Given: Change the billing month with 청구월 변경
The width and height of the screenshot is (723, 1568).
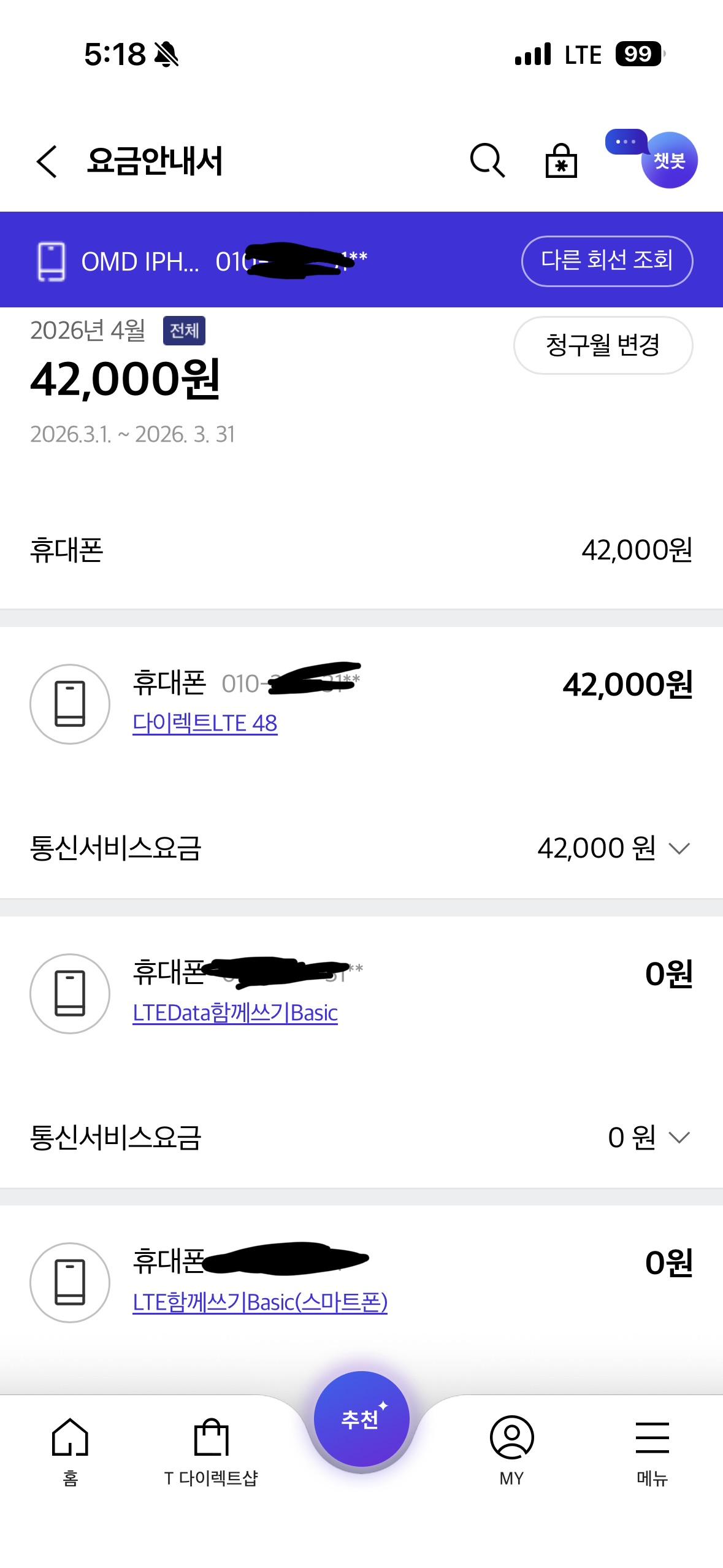Looking at the screenshot, I should point(603,345).
